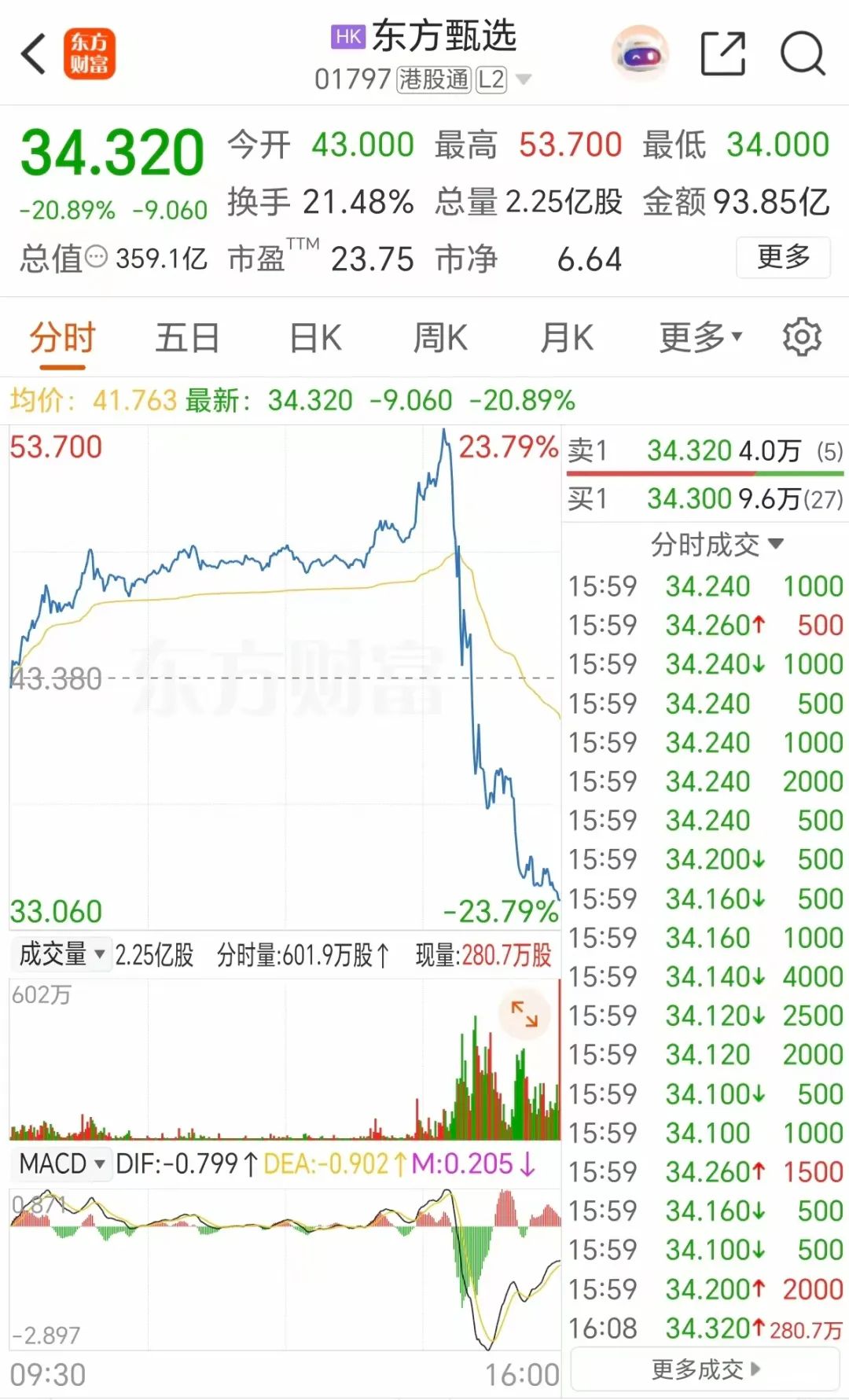Change the 成交量 indicator dropdown

click(61, 954)
